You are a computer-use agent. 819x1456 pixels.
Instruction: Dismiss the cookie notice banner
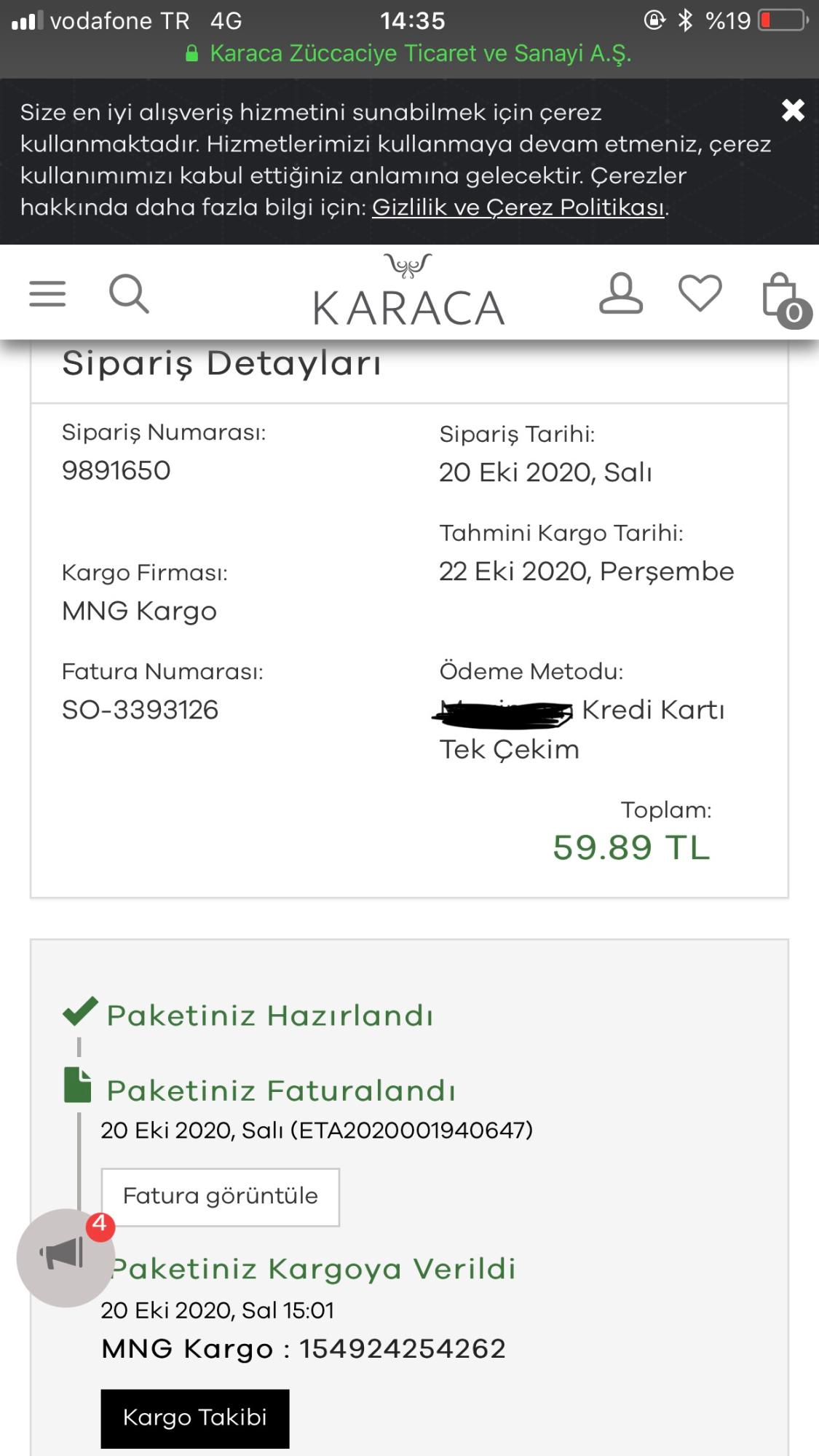pyautogui.click(x=793, y=111)
